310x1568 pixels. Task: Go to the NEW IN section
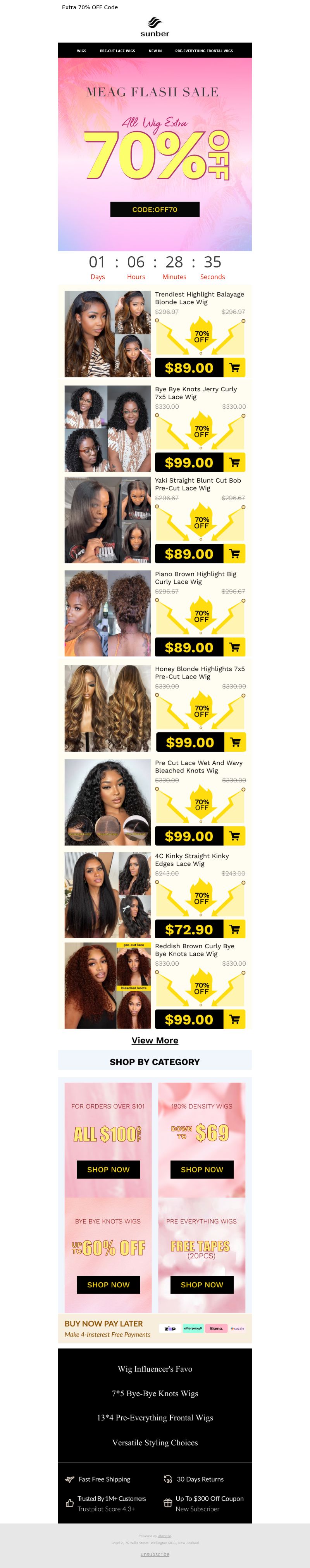155,51
